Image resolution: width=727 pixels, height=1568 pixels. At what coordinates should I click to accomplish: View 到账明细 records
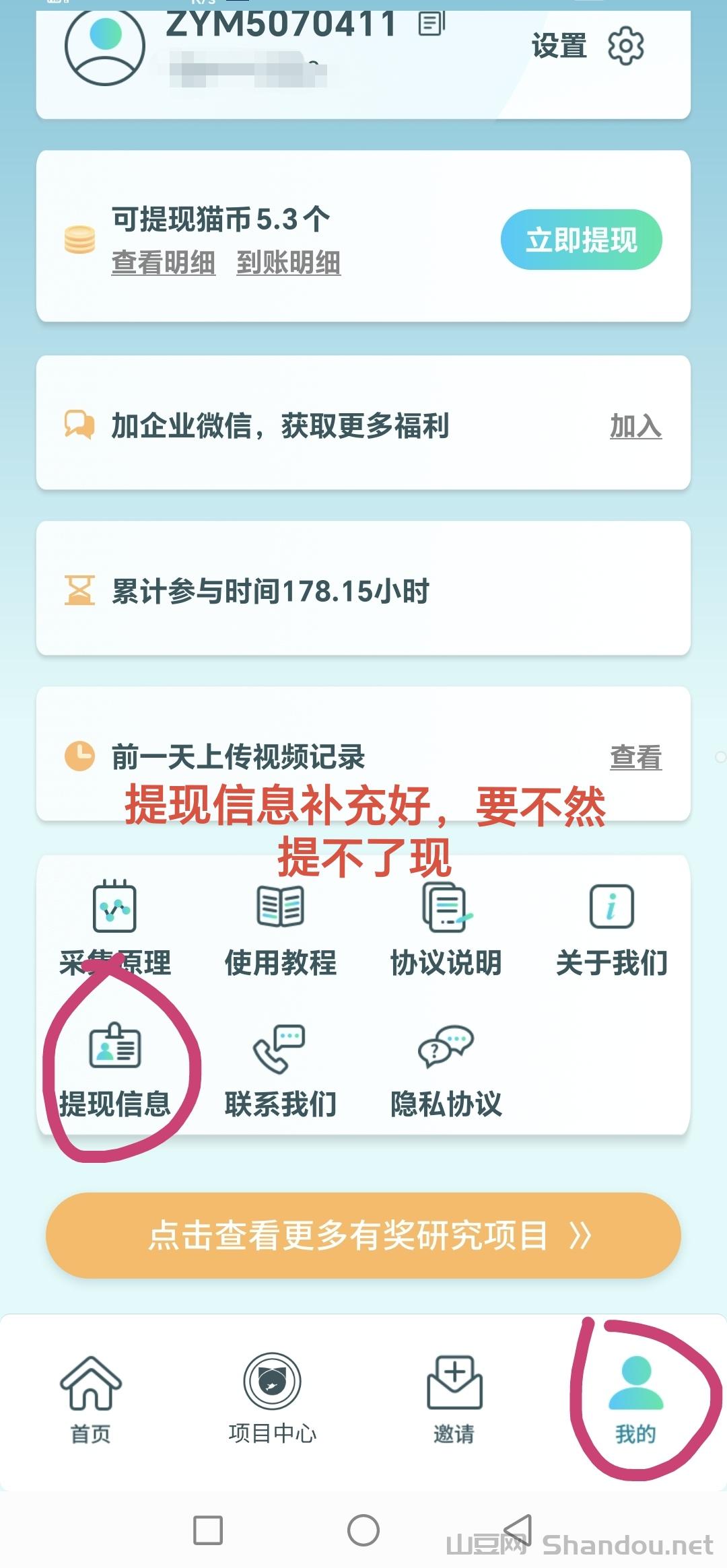coord(288,262)
